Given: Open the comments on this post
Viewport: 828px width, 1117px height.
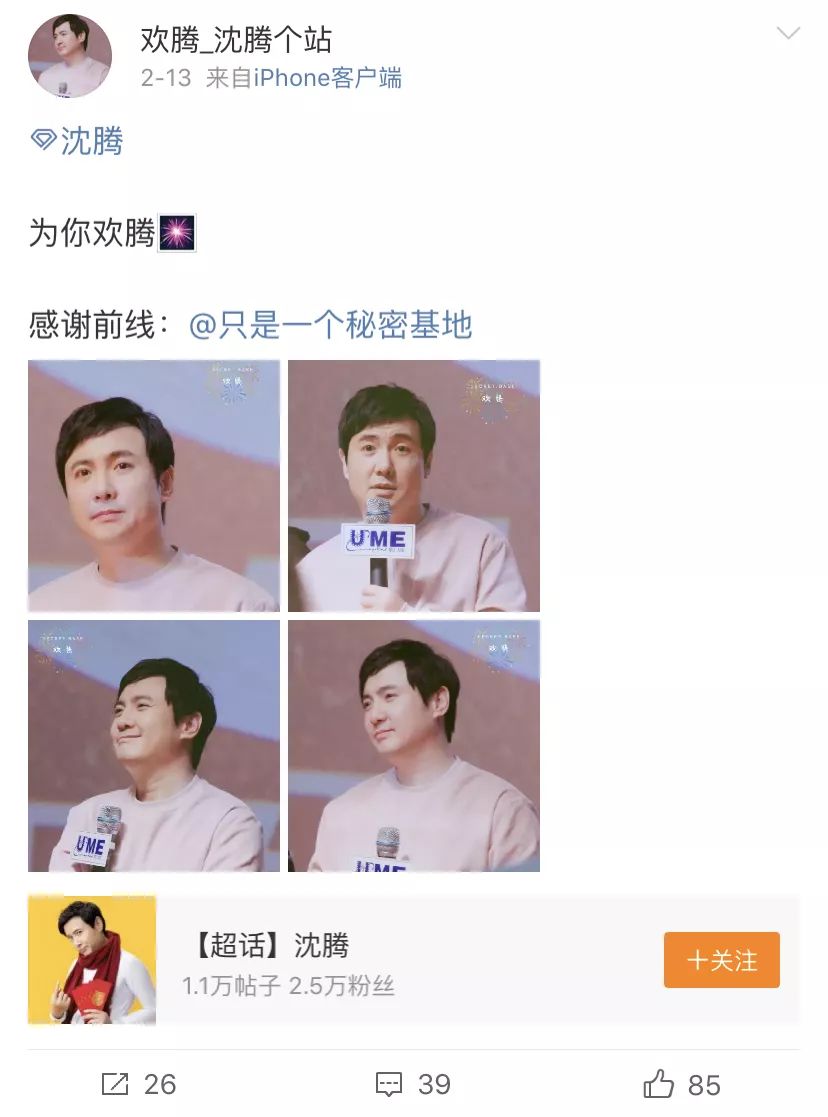Looking at the screenshot, I should click(413, 1084).
